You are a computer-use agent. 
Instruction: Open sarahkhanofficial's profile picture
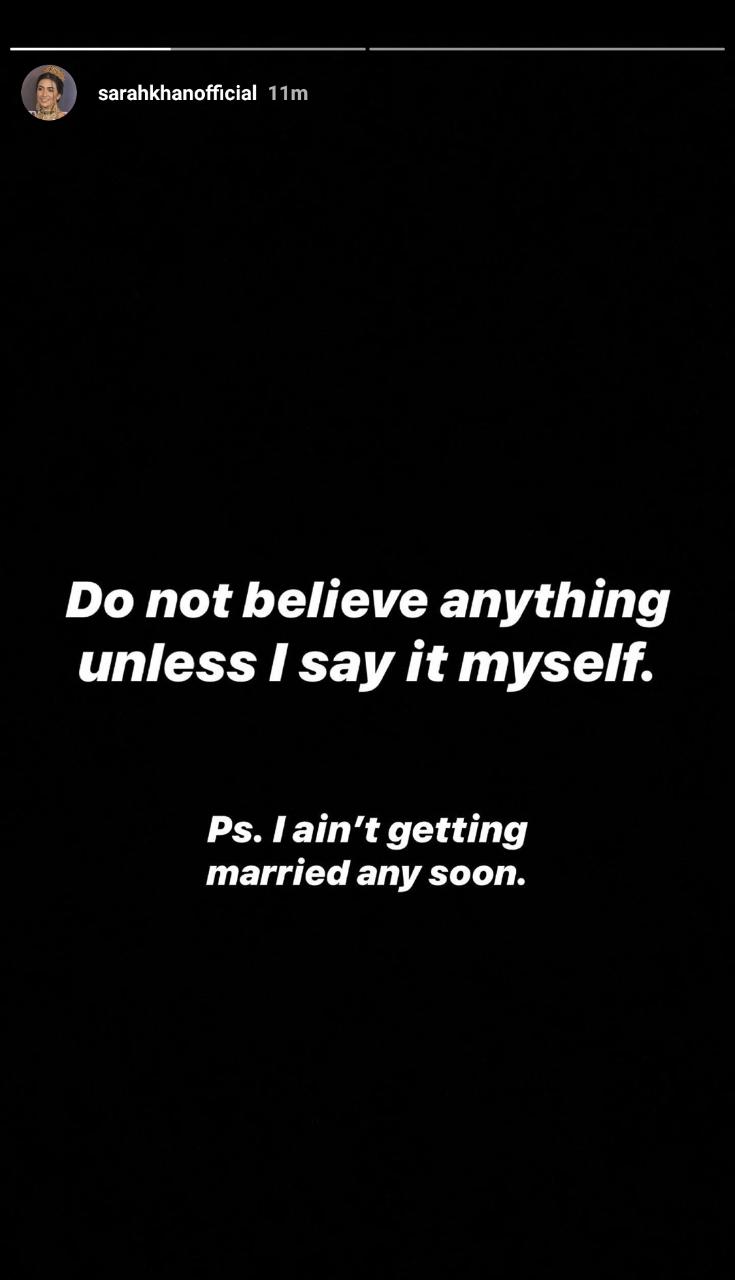point(49,93)
